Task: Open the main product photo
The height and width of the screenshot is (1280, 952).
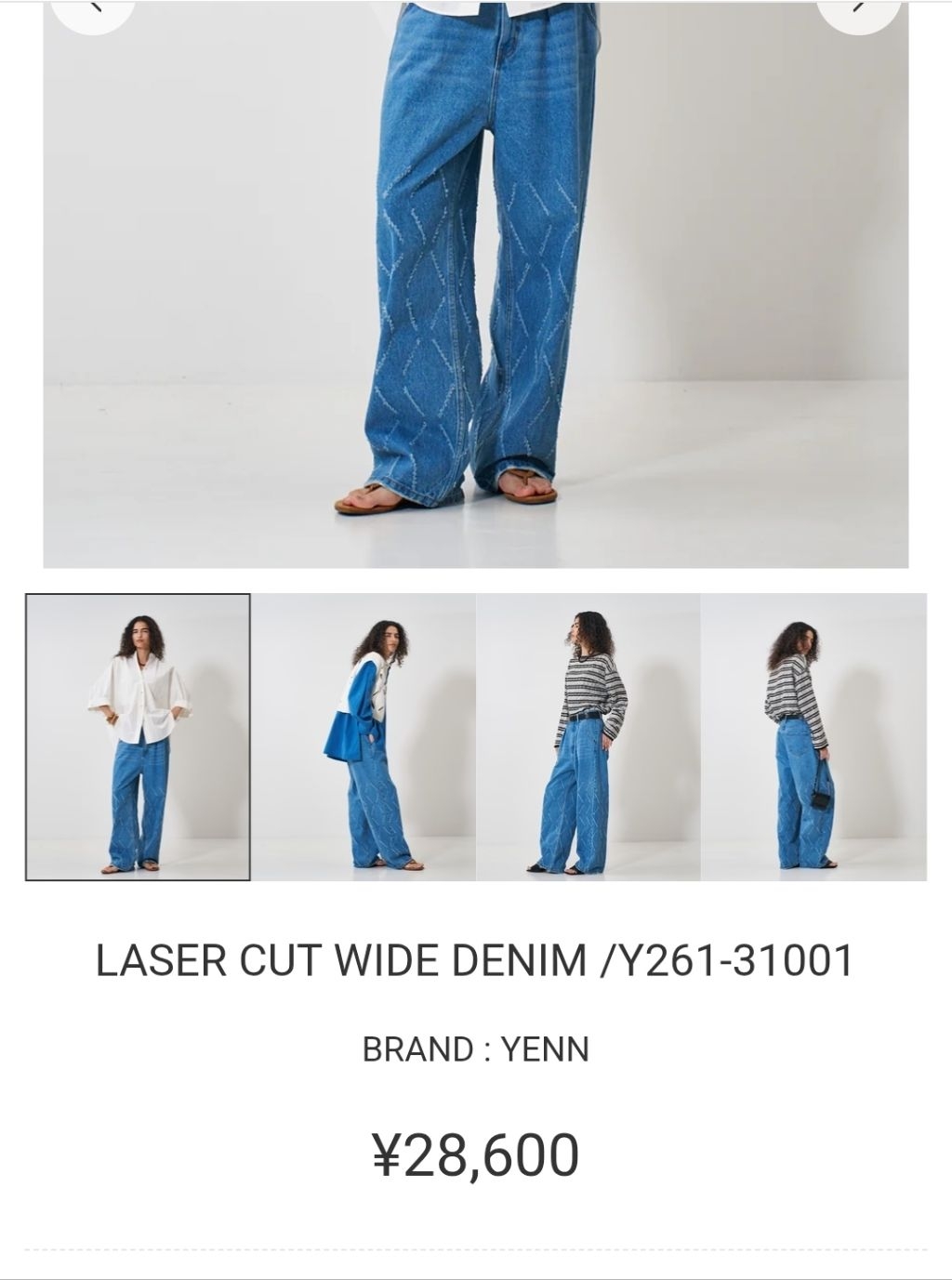Action: pos(475,279)
